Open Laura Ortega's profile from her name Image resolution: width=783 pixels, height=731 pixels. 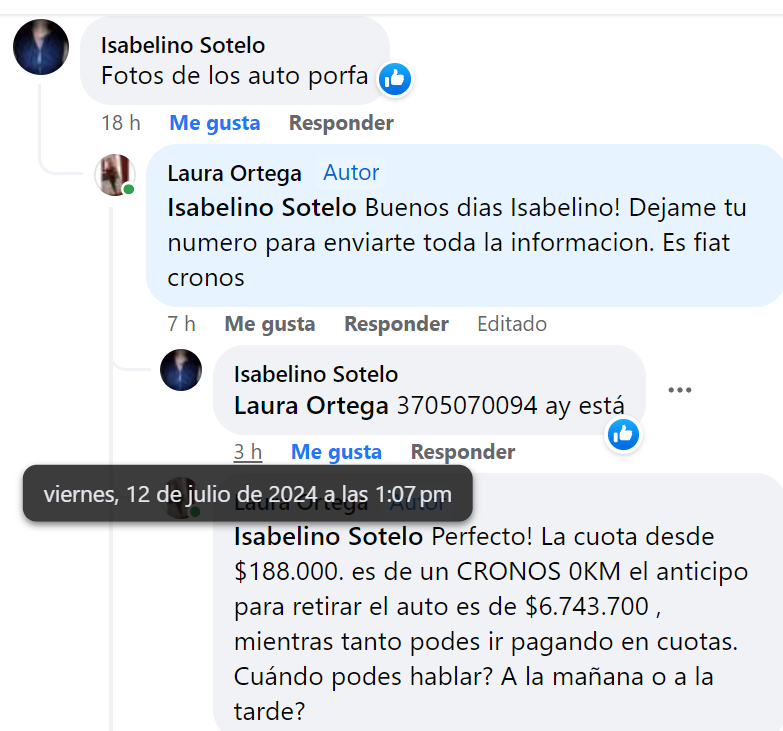[x=234, y=173]
